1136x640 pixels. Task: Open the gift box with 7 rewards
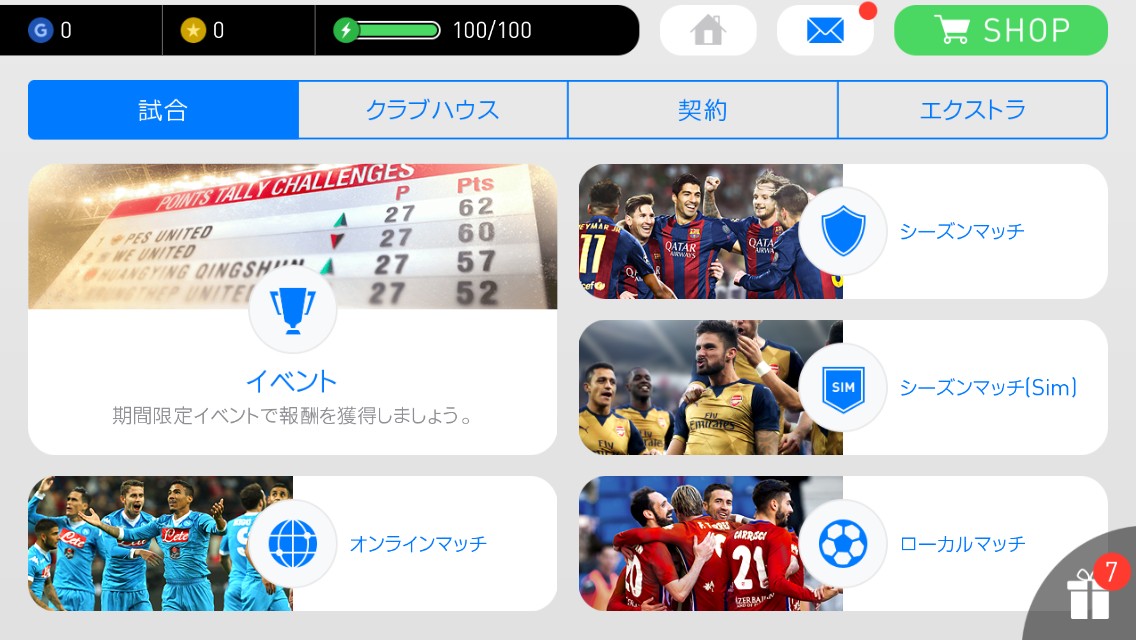(1090, 591)
